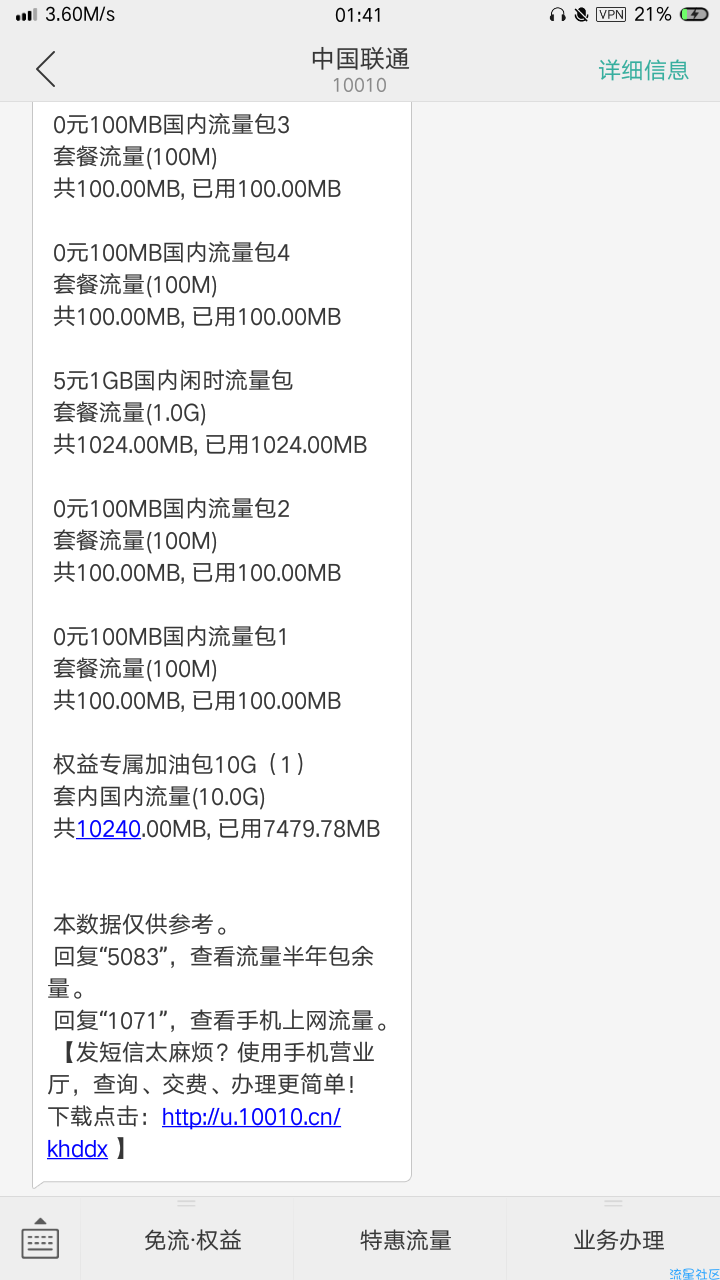The image size is (720, 1280).
Task: Open the 特惠流量 menu
Action: 405,1240
